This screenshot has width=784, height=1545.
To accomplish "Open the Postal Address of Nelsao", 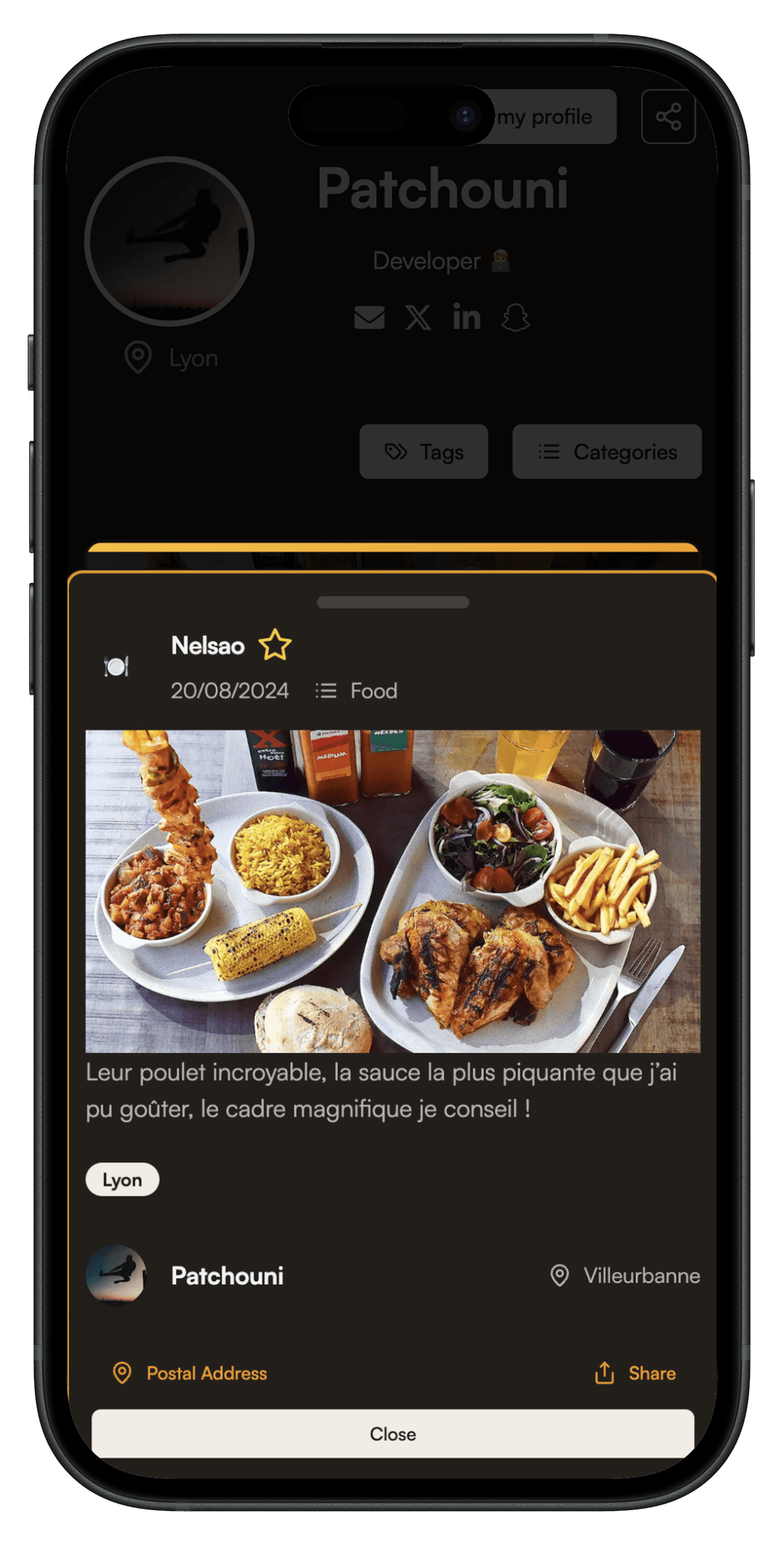I will [x=191, y=1373].
